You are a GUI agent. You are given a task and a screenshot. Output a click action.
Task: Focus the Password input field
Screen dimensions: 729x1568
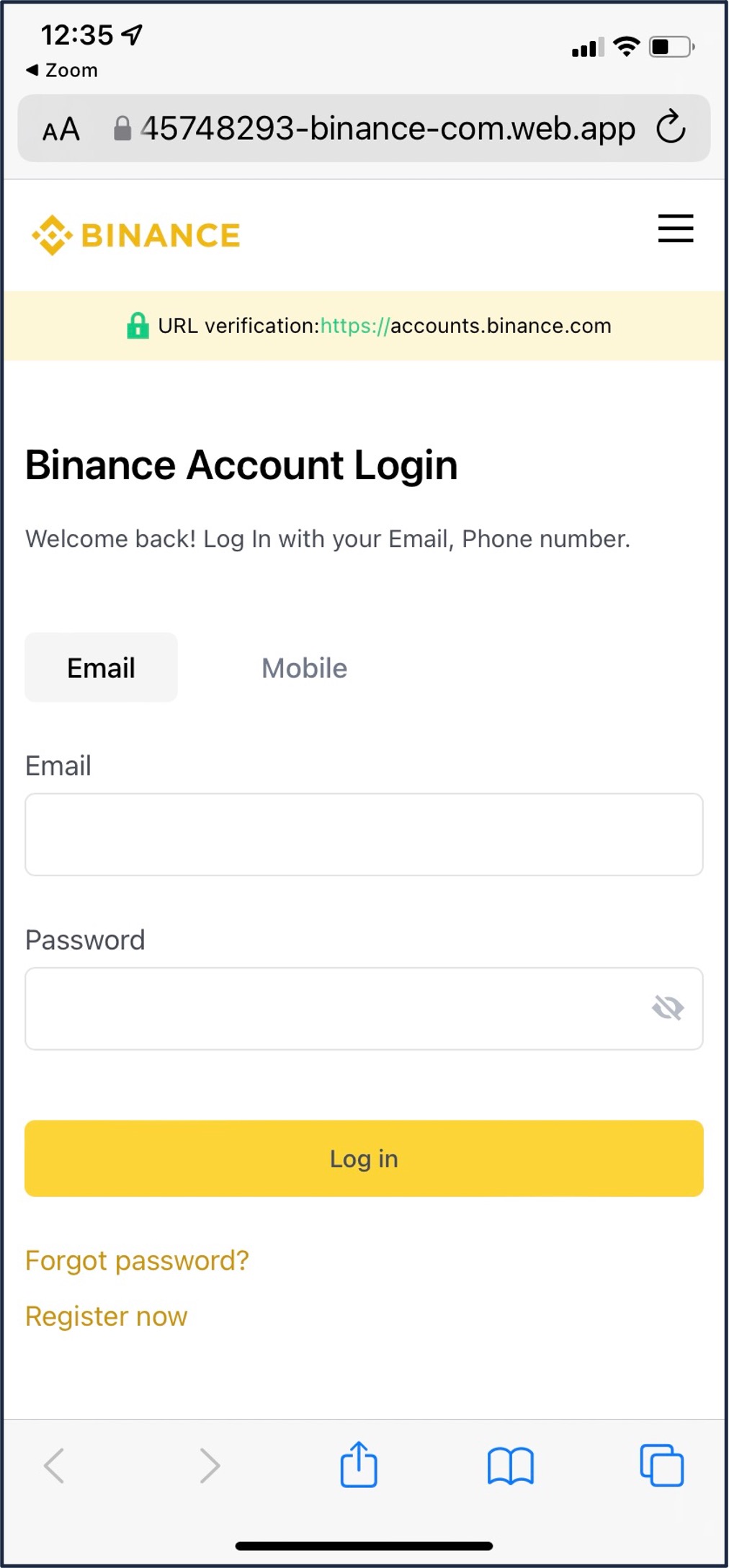[x=331, y=1008]
